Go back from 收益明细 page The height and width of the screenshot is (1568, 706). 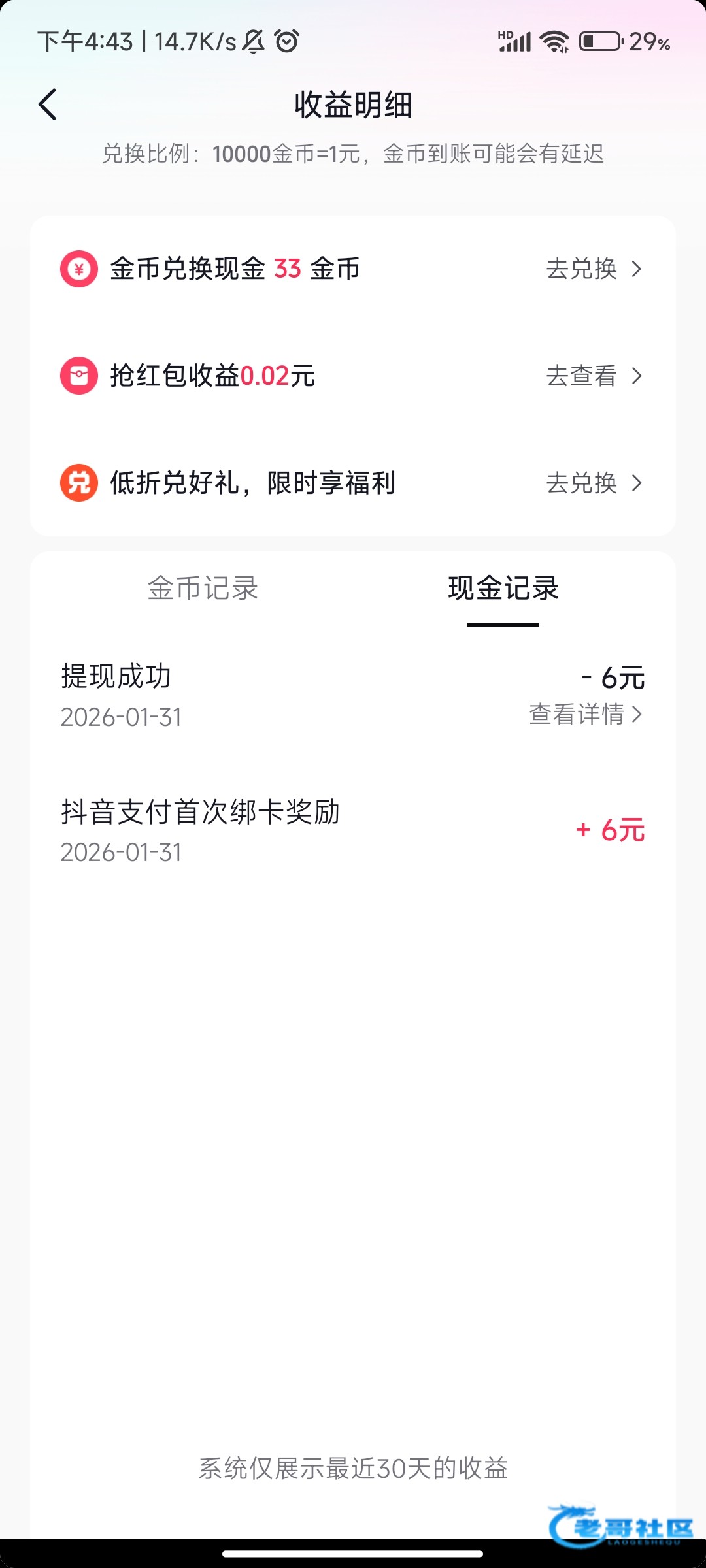[48, 105]
